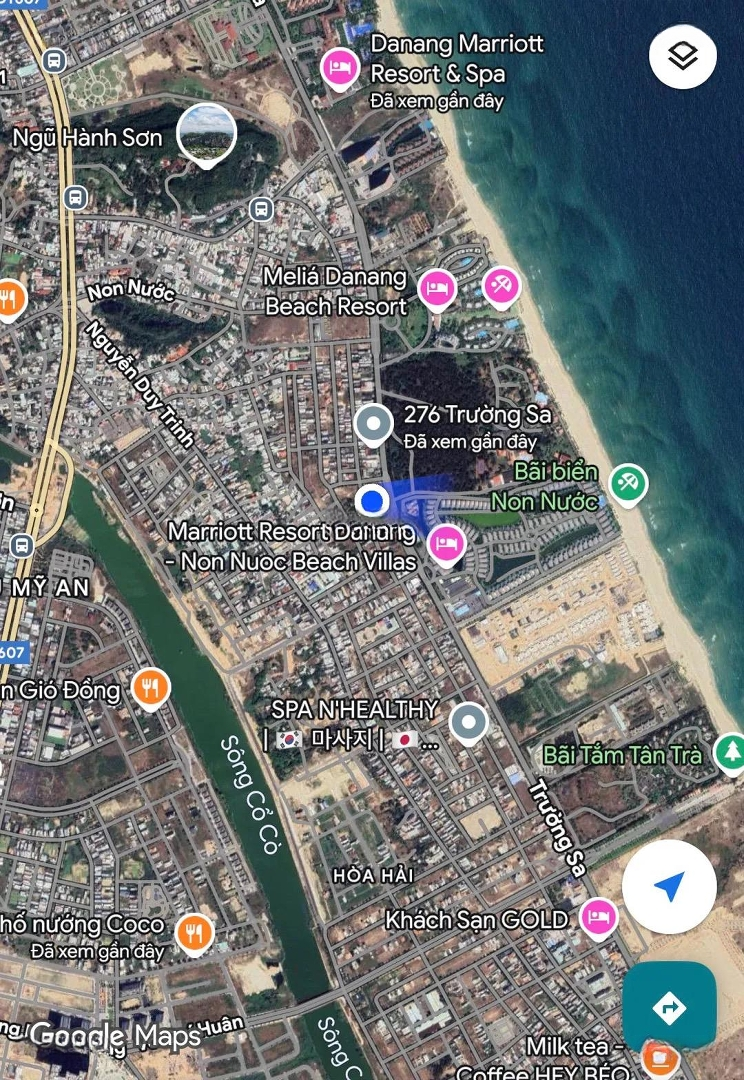The width and height of the screenshot is (744, 1080).
Task: Select the Gió Đồng restaurant pin
Action: click(150, 688)
